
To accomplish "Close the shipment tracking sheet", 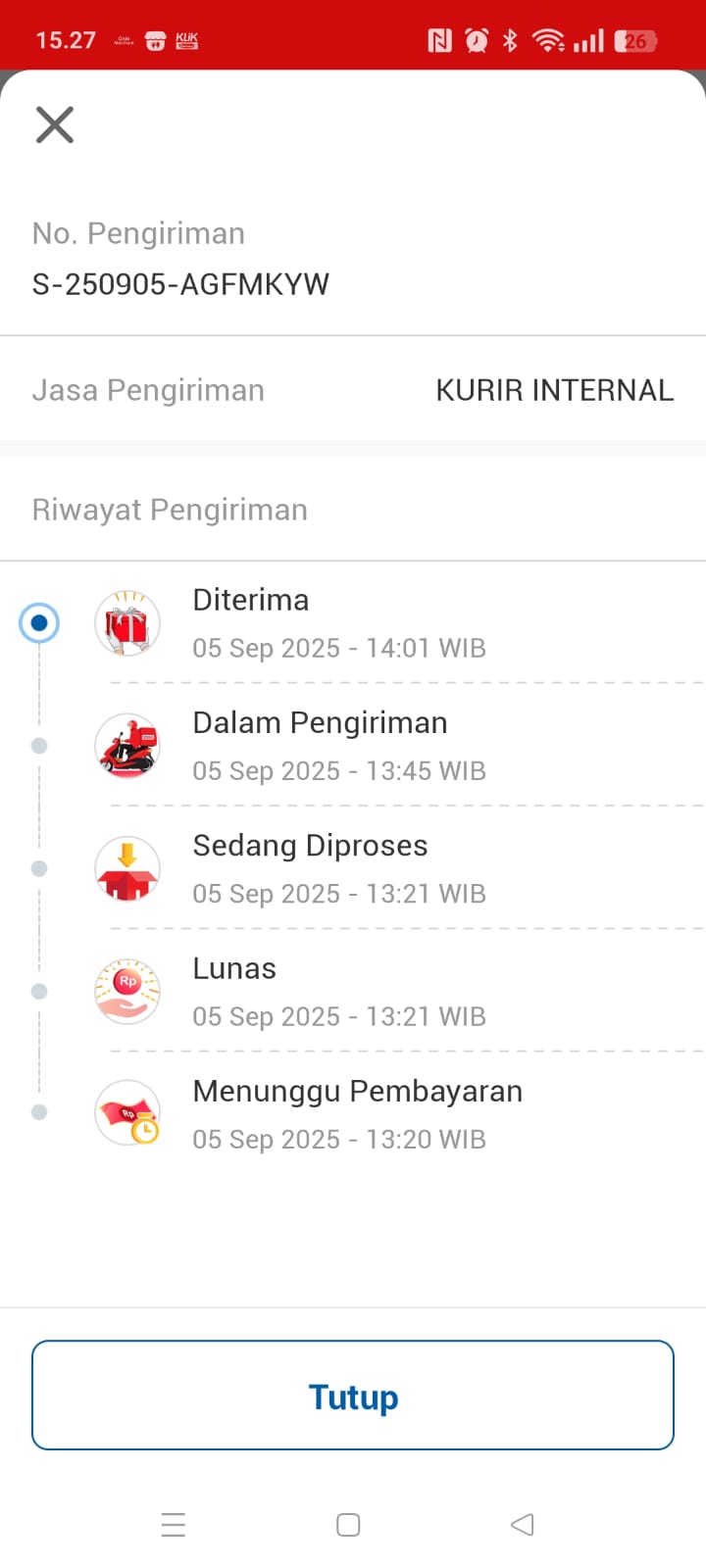I will tap(55, 125).
